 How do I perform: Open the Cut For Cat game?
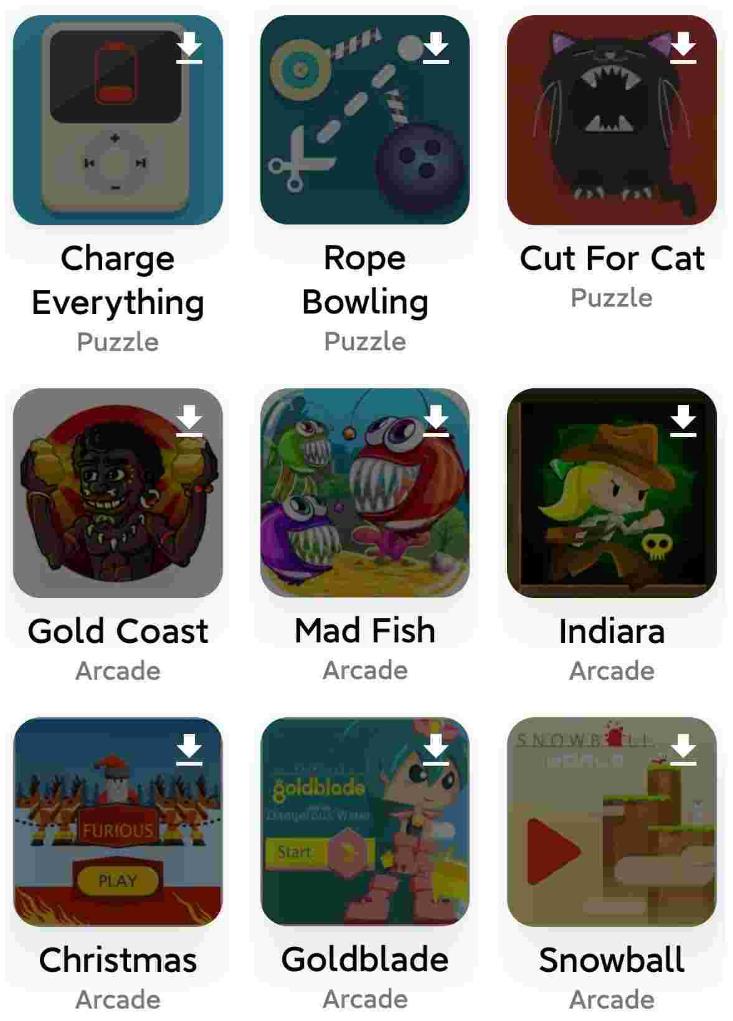(x=611, y=120)
